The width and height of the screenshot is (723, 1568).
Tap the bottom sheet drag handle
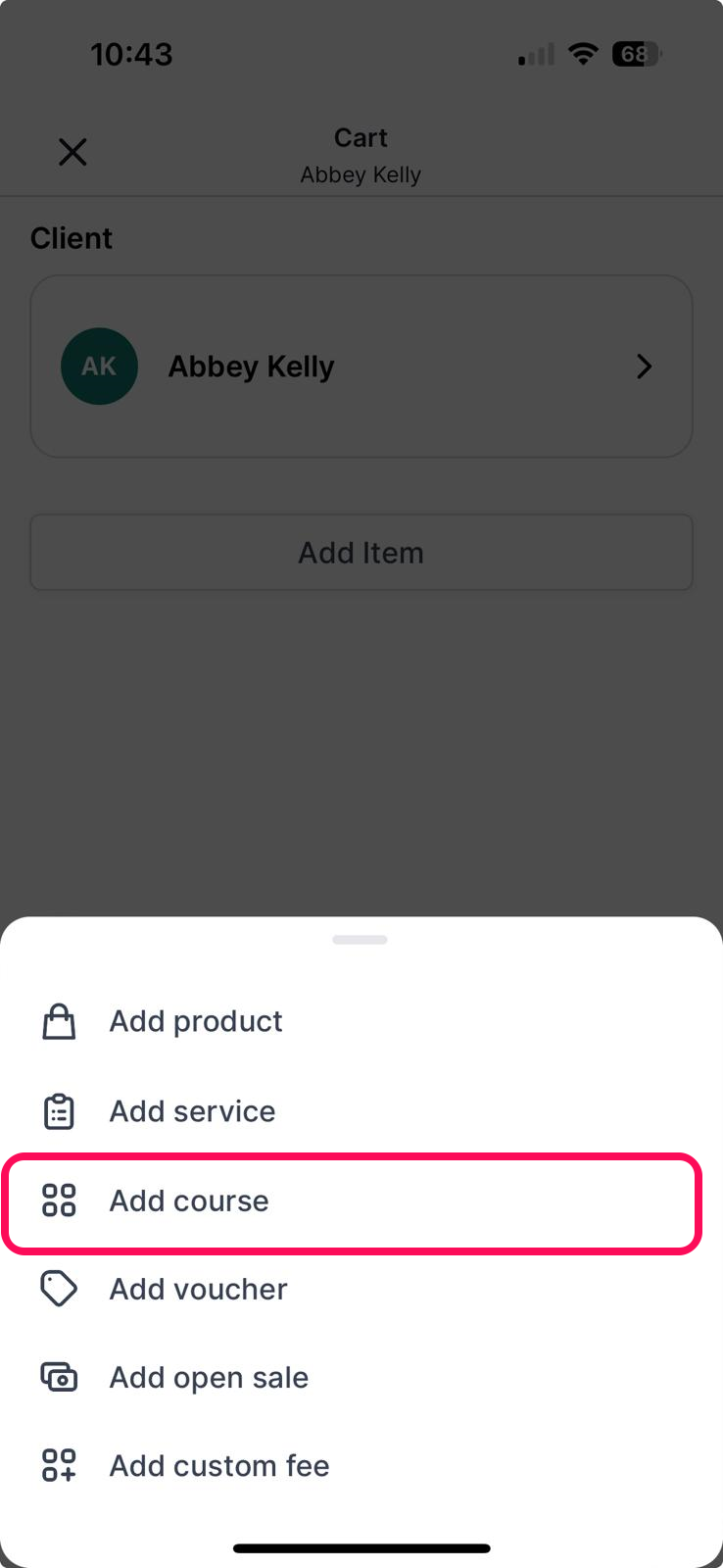[361, 940]
